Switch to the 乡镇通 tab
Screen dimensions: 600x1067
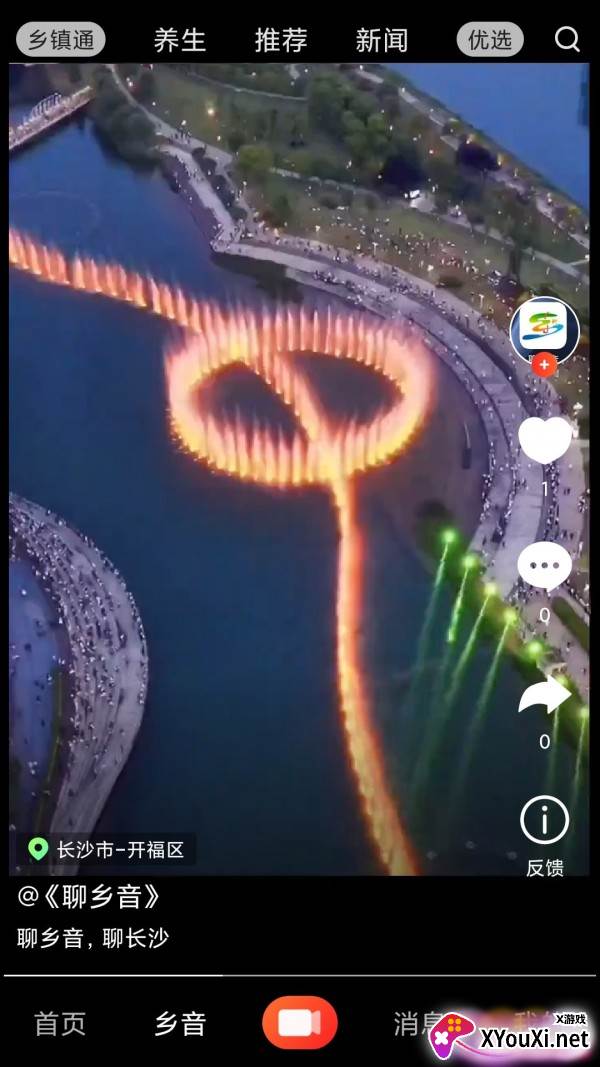tap(61, 39)
